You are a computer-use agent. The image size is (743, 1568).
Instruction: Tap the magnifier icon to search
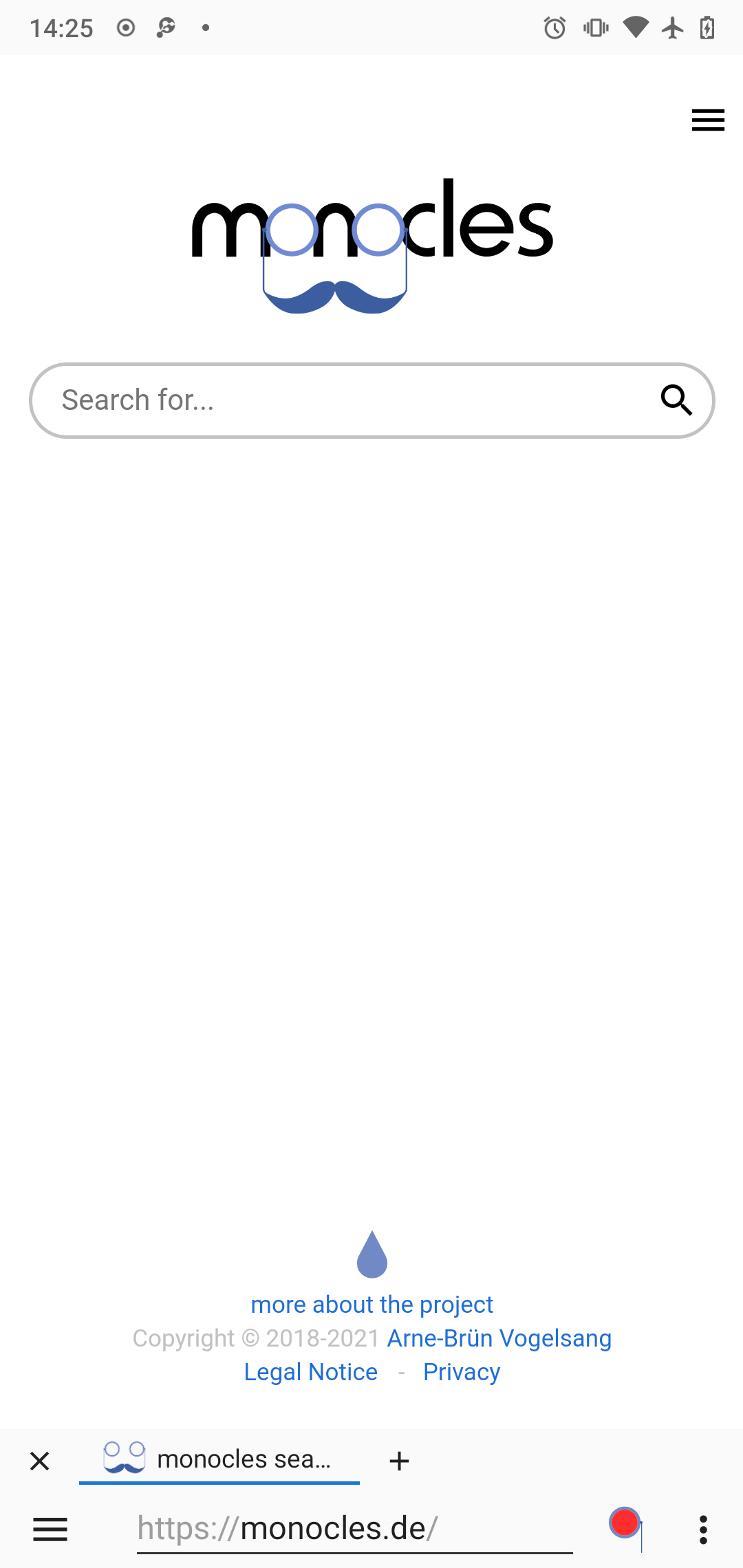tap(676, 400)
